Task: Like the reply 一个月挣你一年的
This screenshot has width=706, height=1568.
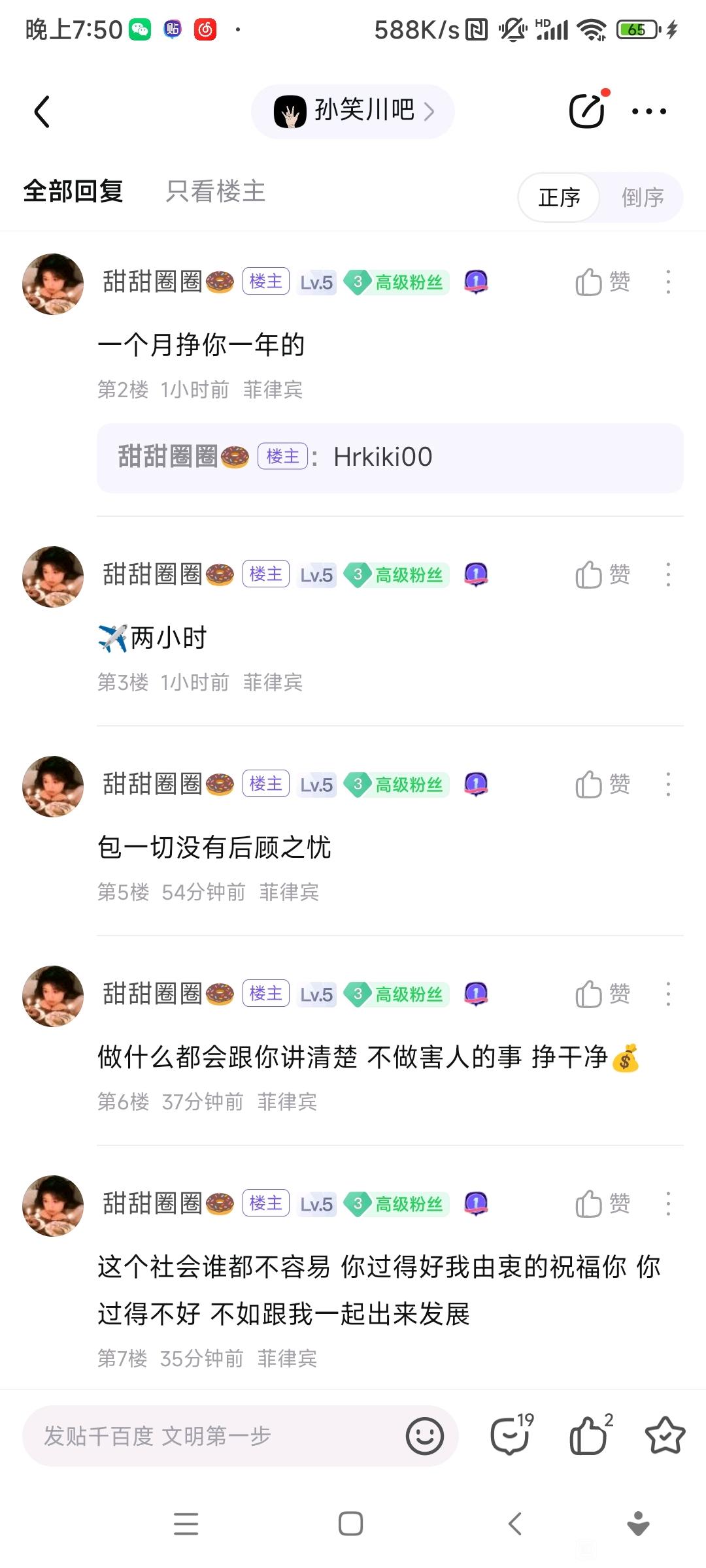Action: pos(602,282)
